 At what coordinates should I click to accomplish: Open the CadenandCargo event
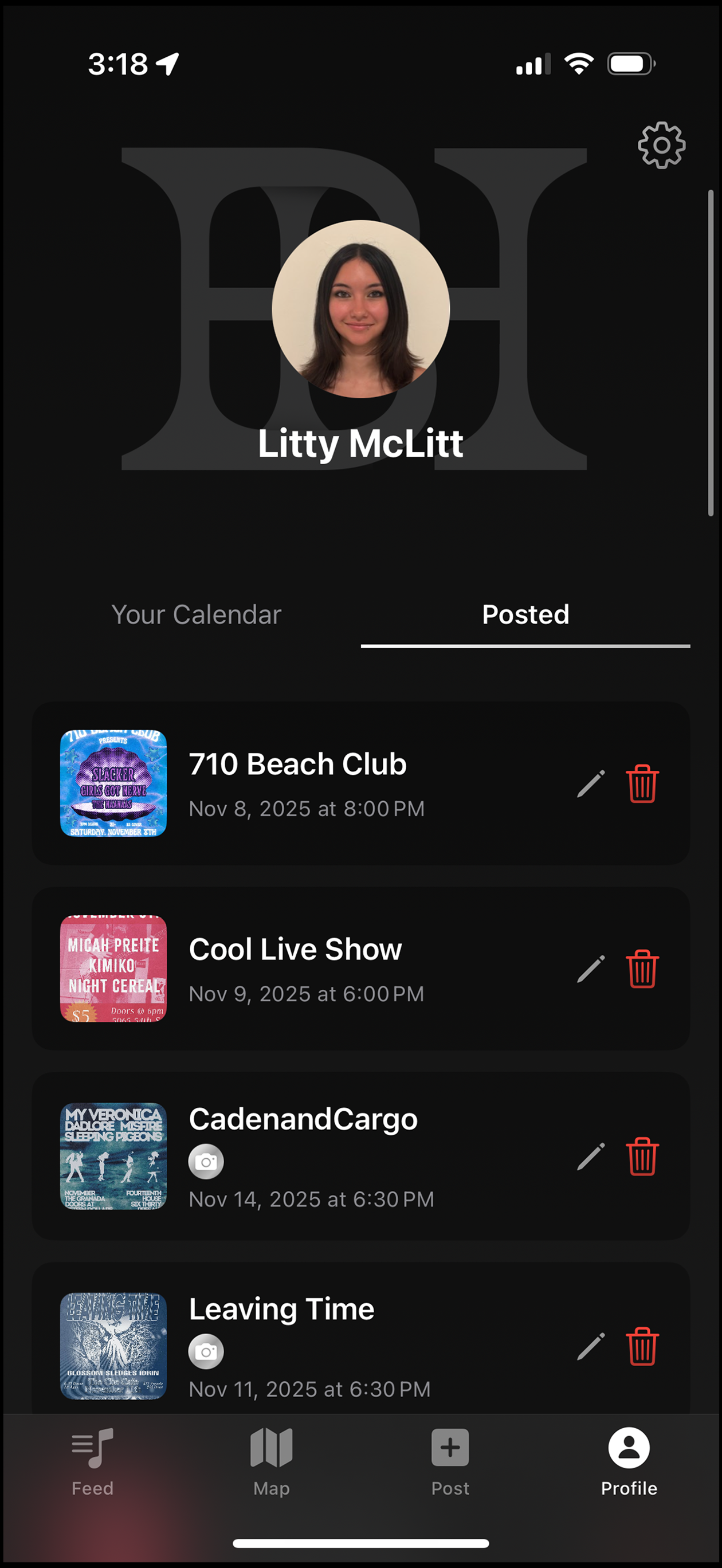point(303,1119)
